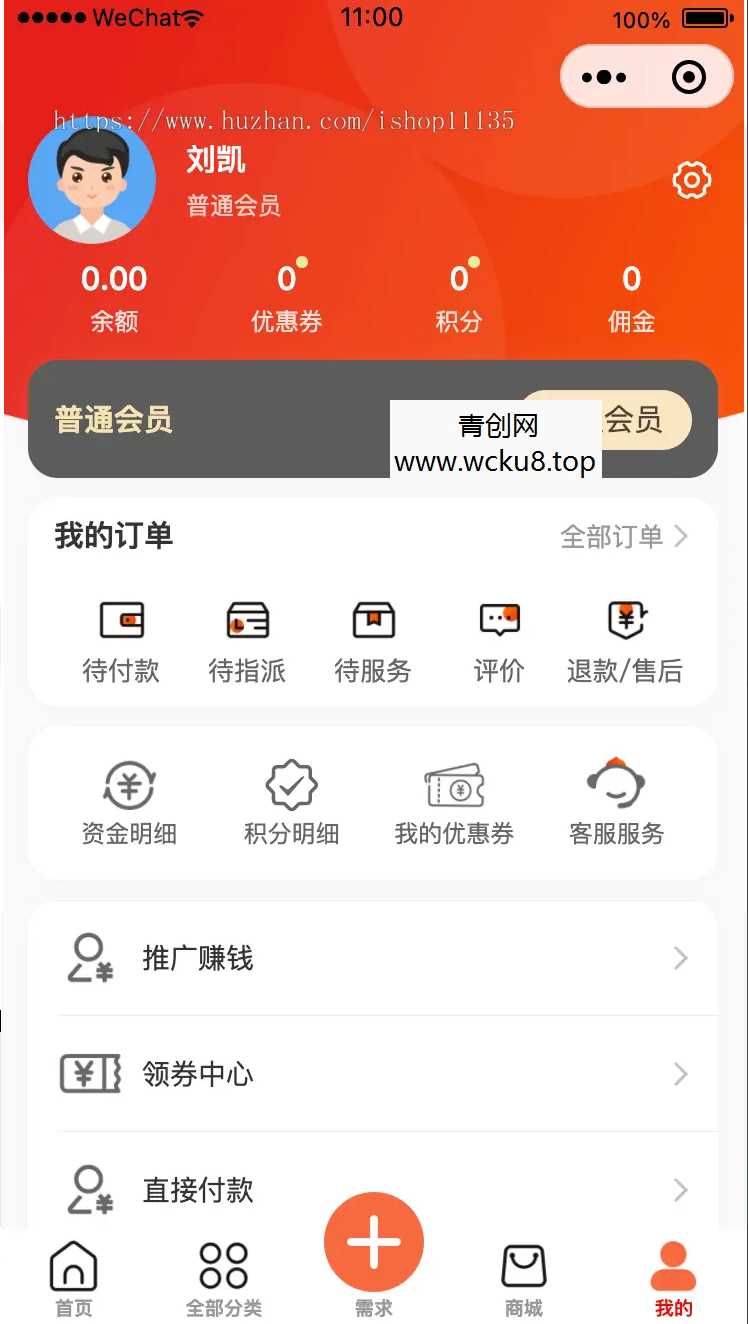Open the 退款/售后 refund icon
Screen dimensions: 748x1324
(625, 620)
